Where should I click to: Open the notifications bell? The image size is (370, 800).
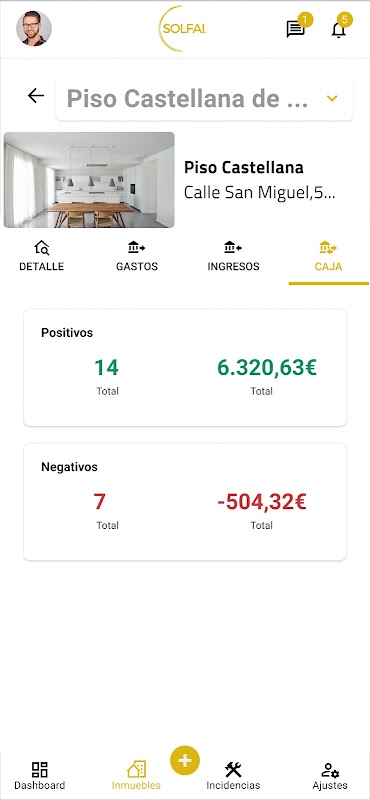338,30
